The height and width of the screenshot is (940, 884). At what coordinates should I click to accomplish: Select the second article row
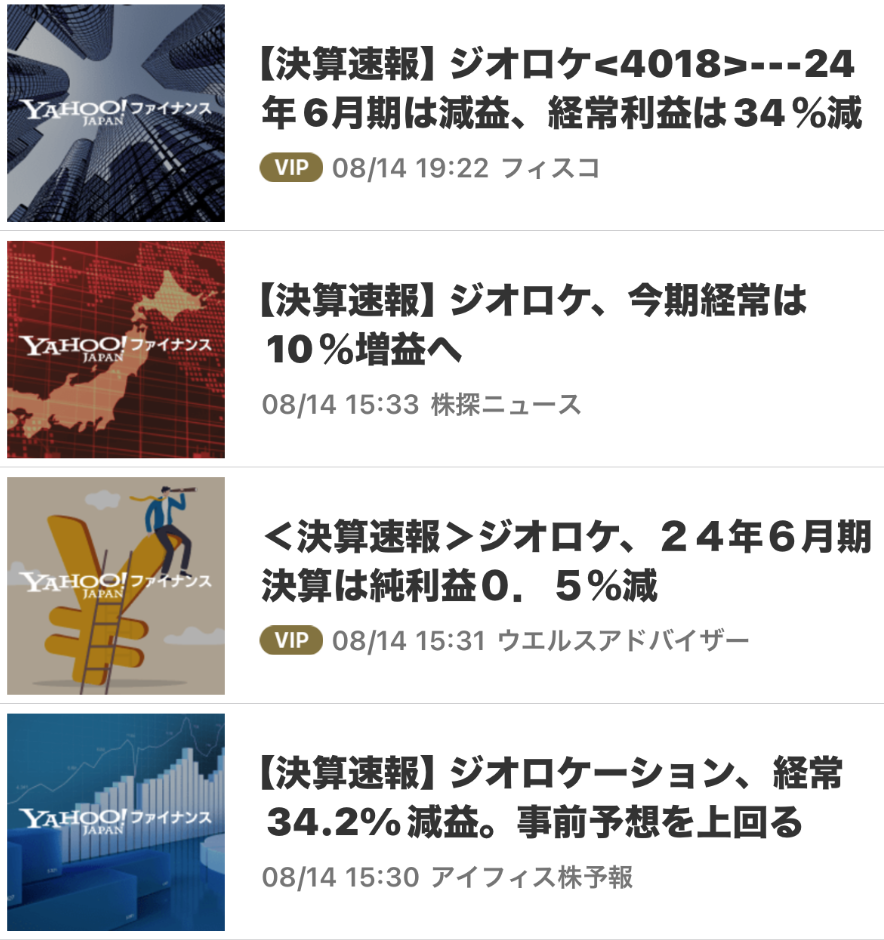click(442, 350)
